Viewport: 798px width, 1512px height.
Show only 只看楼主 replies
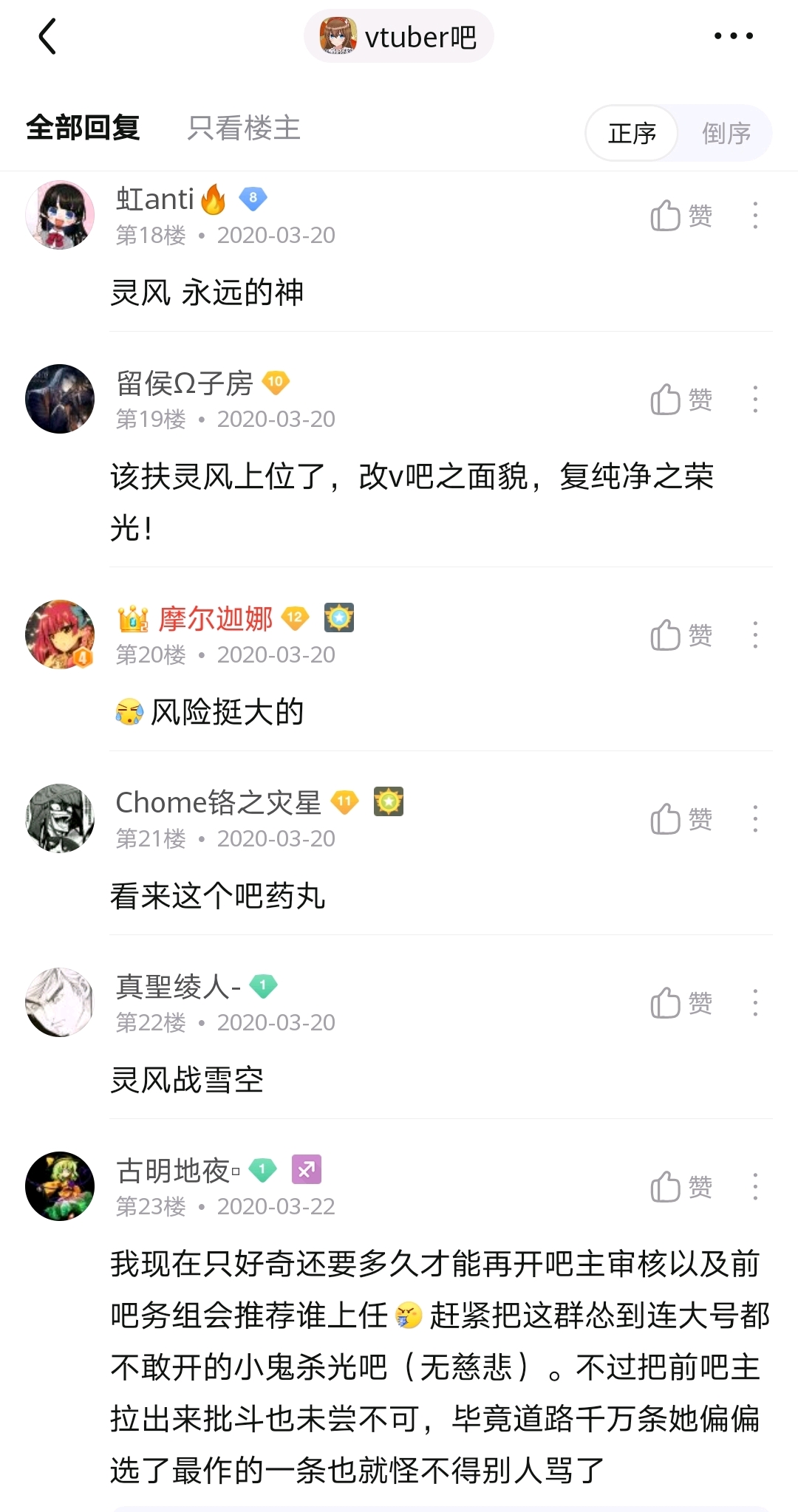coord(244,128)
